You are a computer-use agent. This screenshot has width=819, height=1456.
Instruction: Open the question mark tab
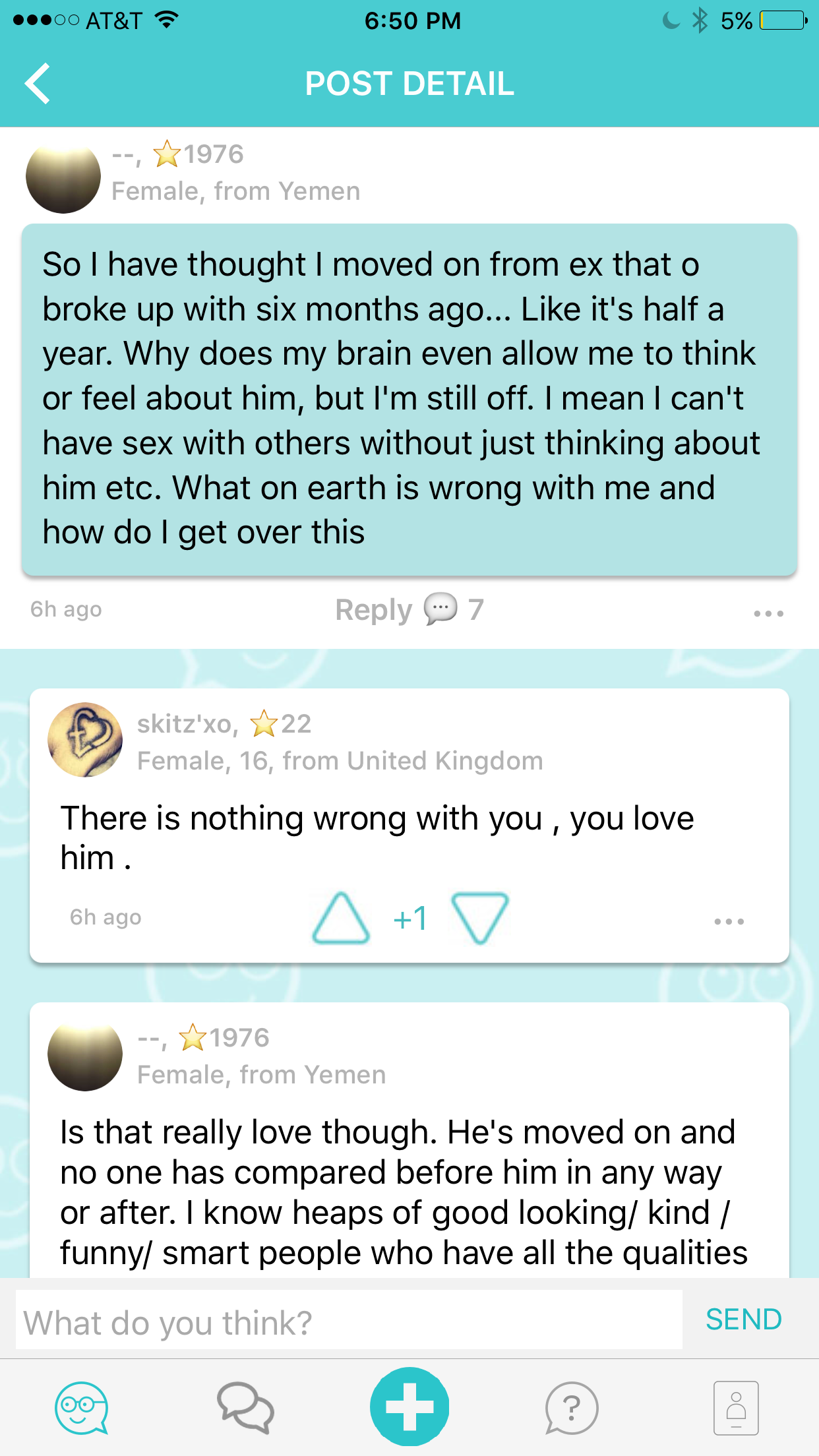(572, 1408)
